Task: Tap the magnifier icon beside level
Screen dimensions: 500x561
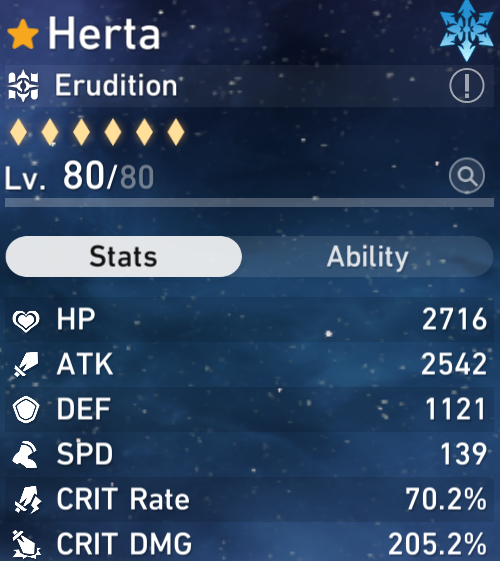Action: (x=467, y=176)
